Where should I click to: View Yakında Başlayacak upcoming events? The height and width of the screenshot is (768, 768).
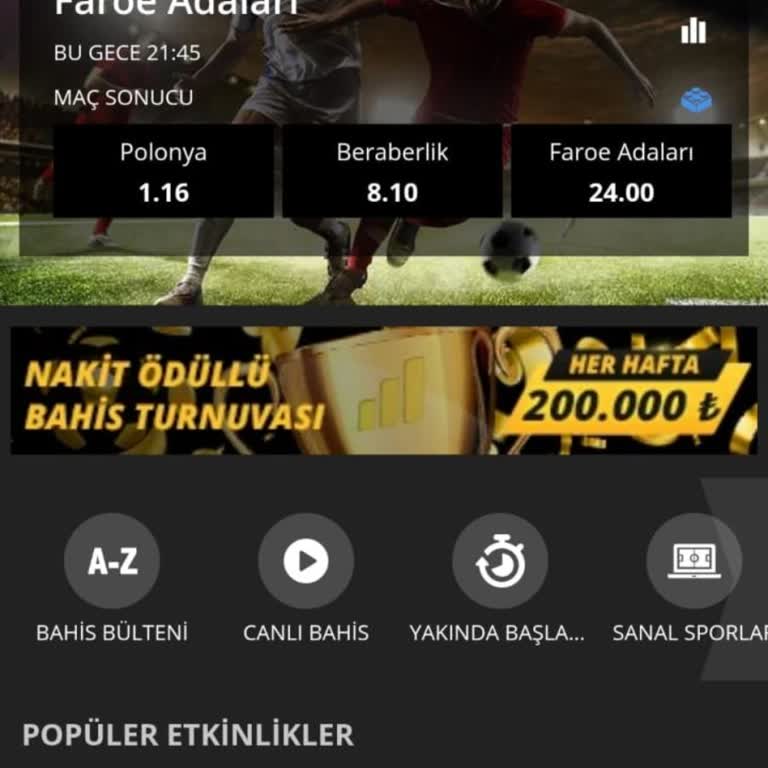(500, 562)
